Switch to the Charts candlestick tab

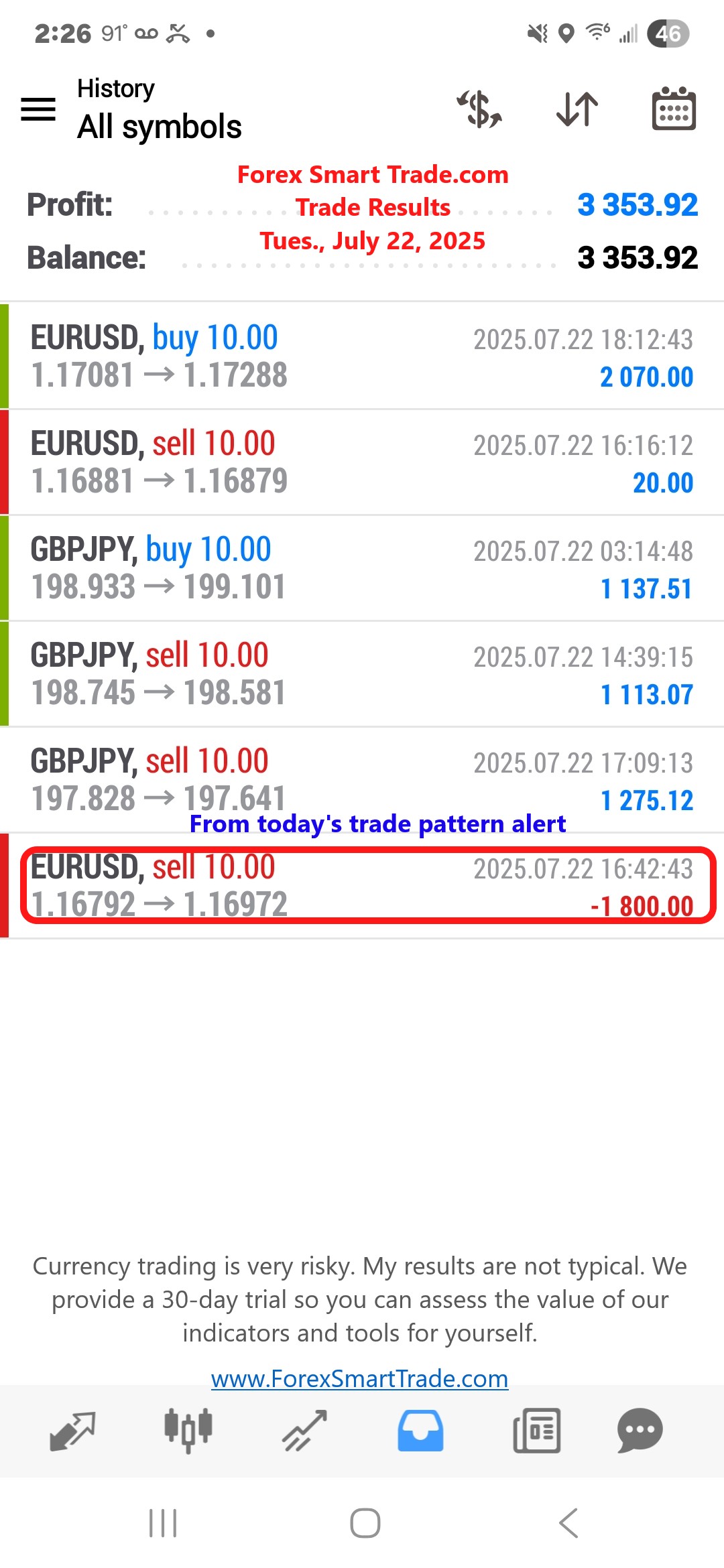188,1431
